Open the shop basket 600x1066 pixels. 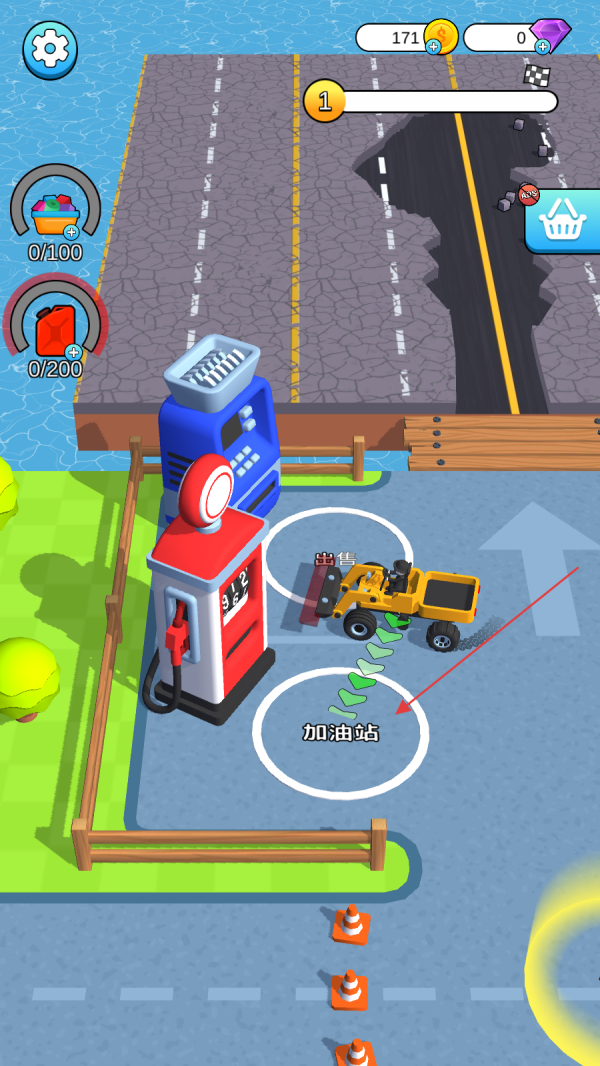click(564, 222)
